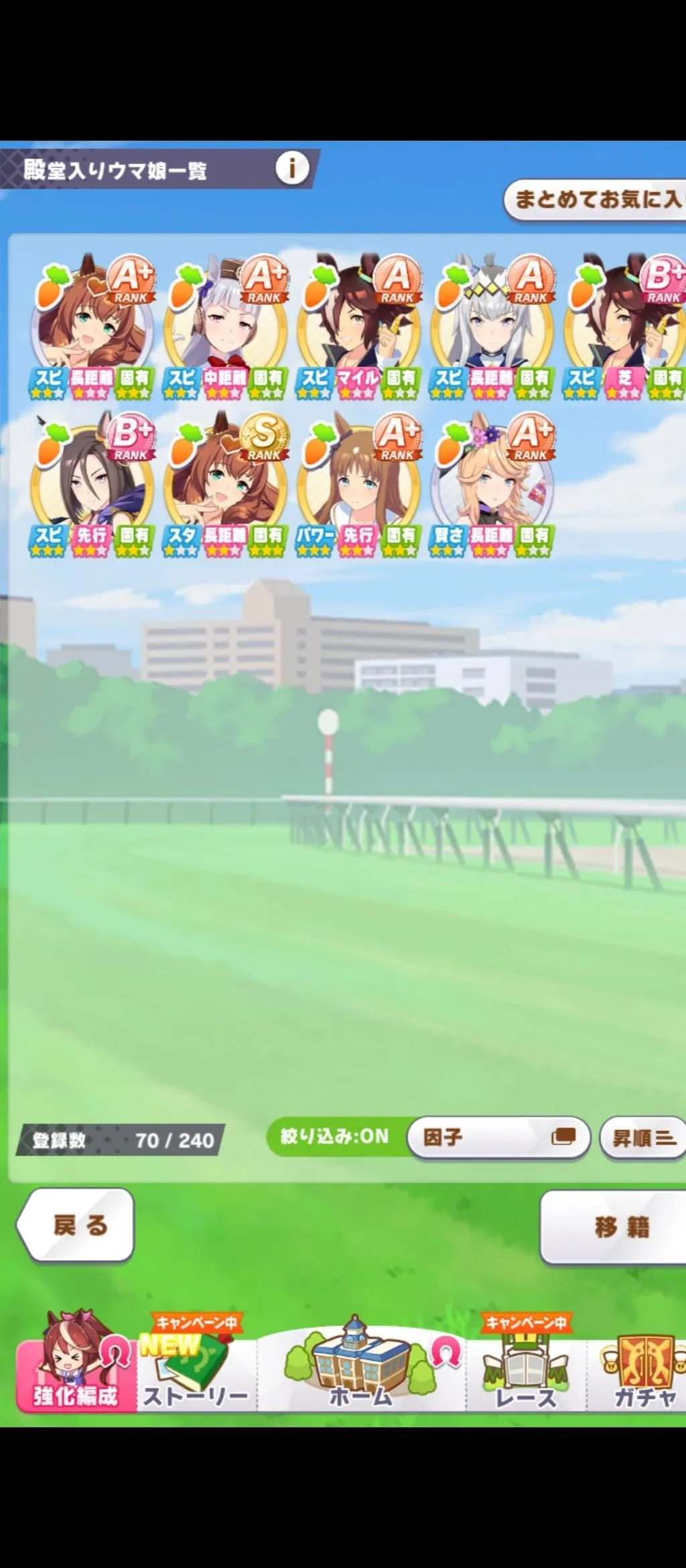Open the 因子 sort dropdown
Image resolution: width=686 pixels, height=1568 pixels.
[498, 1137]
